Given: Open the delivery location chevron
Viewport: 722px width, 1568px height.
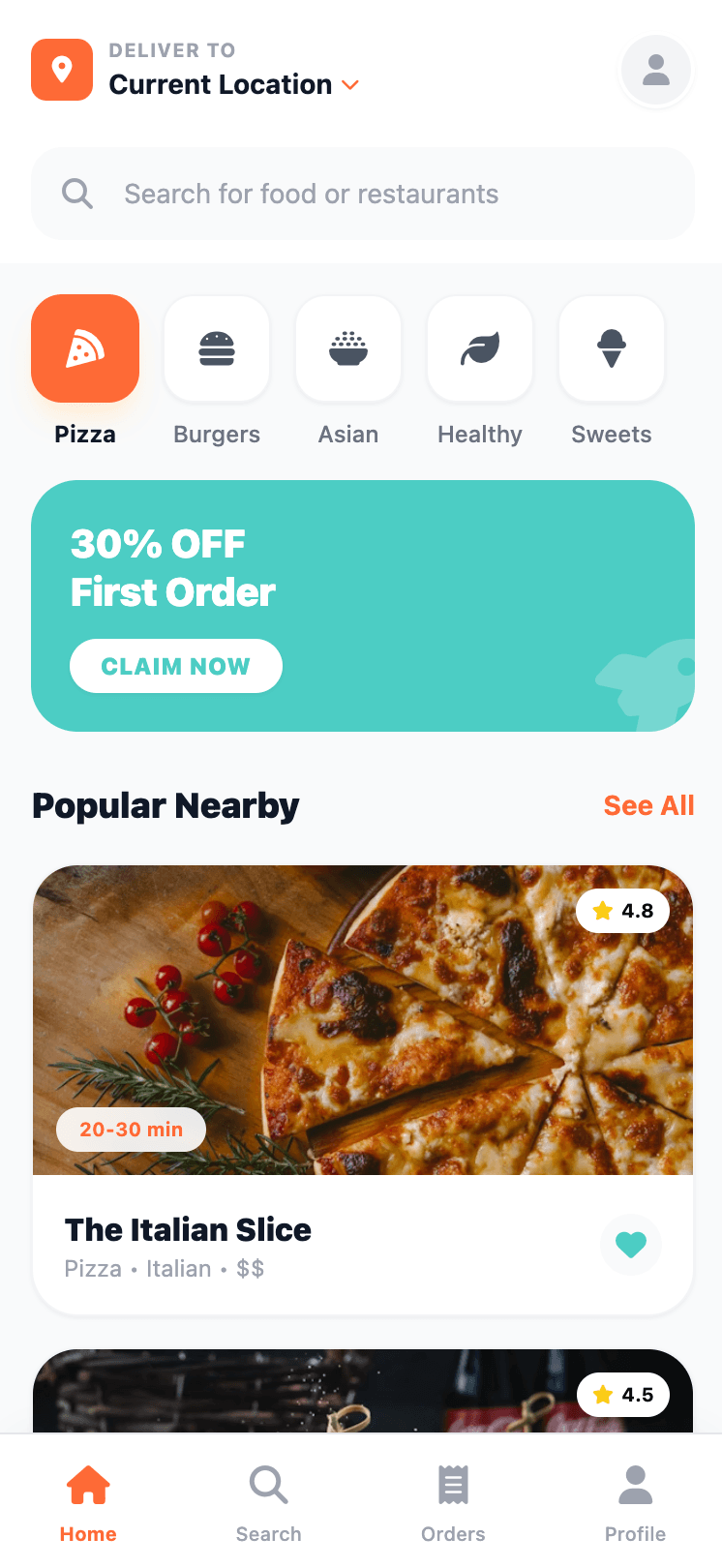Looking at the screenshot, I should coord(350,85).
